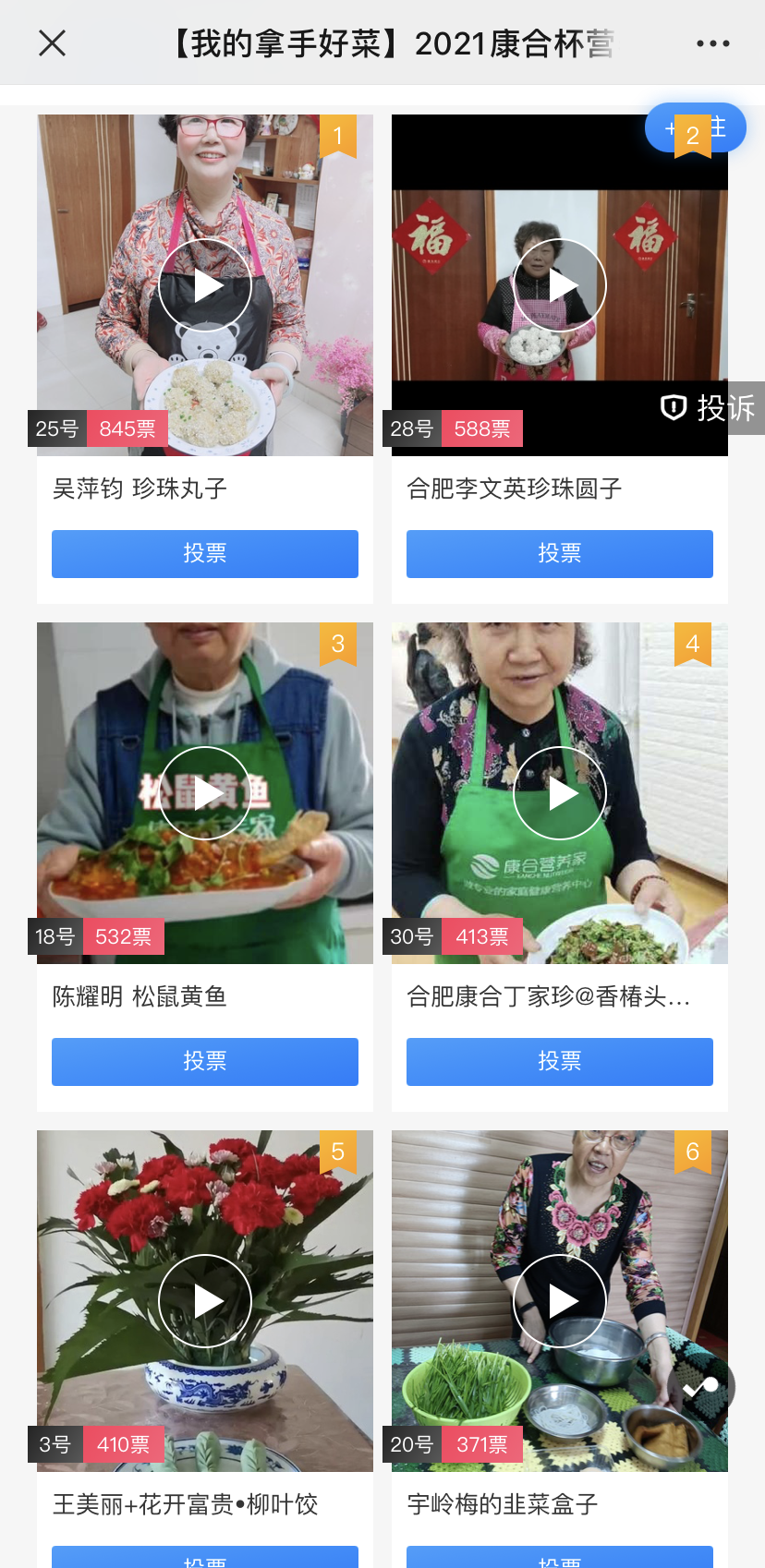Click the 845票 vote count badge
Viewport: 765px width, 1568px height.
tap(126, 428)
